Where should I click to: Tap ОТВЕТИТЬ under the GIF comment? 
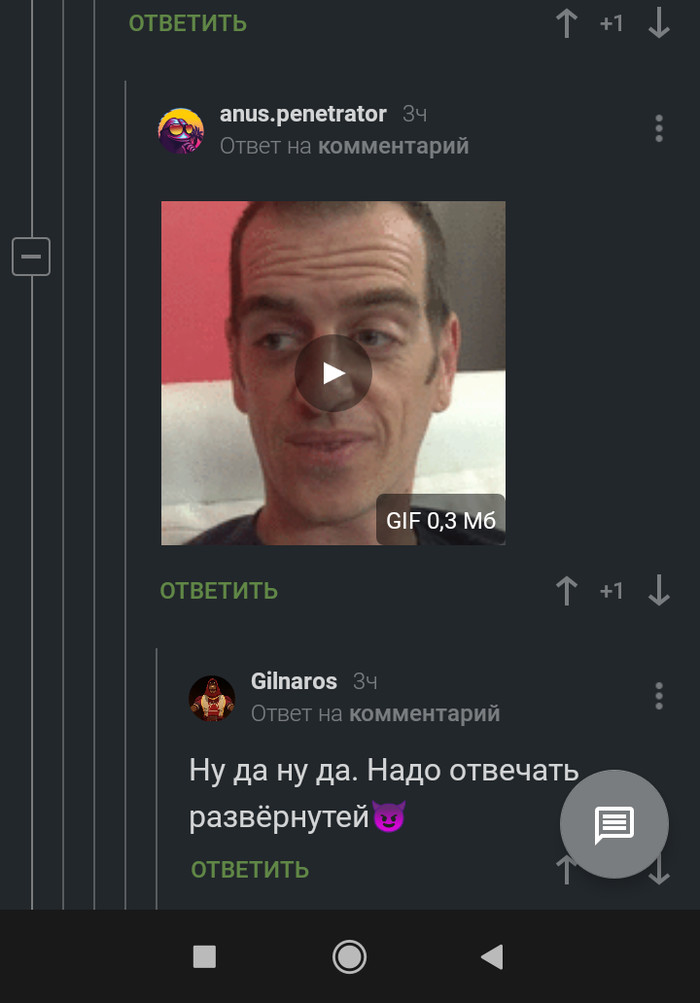[x=219, y=591]
